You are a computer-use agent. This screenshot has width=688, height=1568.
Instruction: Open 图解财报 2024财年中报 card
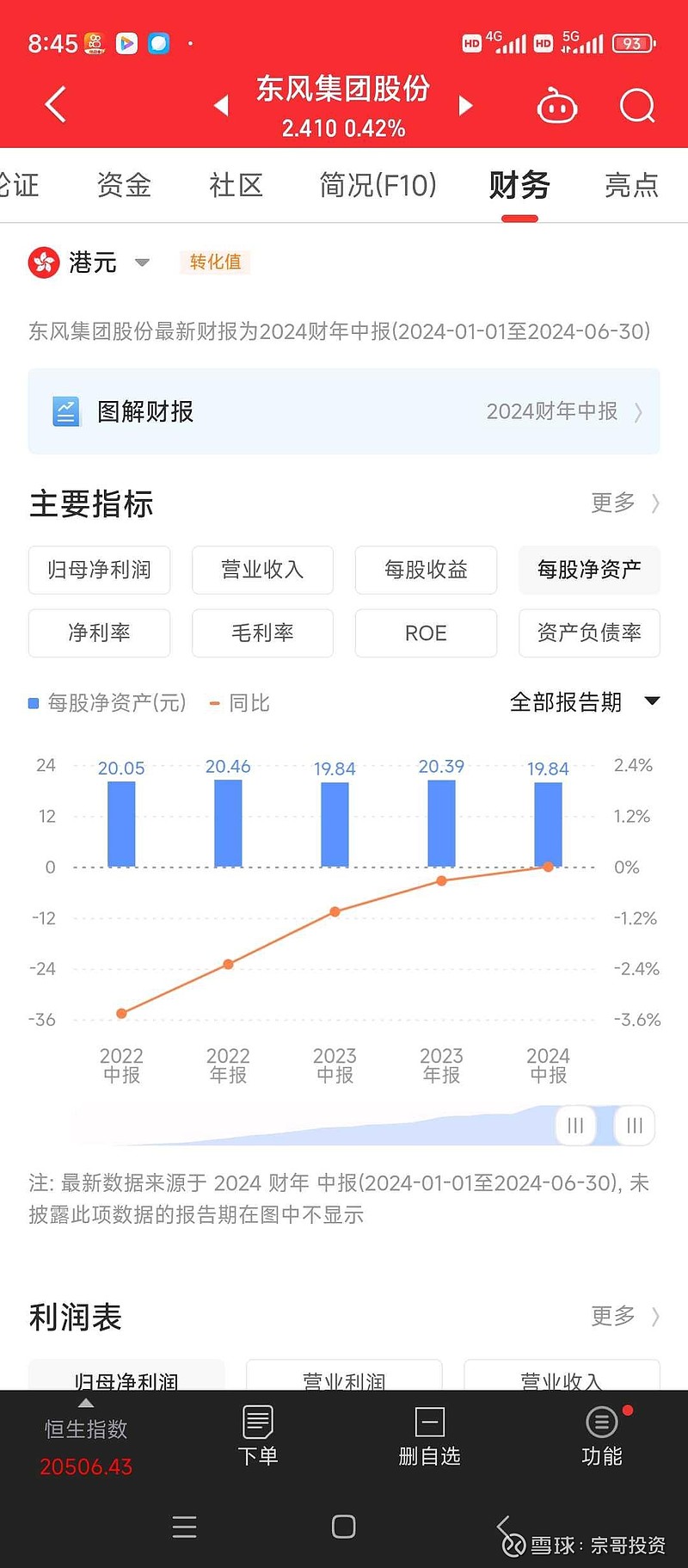[344, 411]
